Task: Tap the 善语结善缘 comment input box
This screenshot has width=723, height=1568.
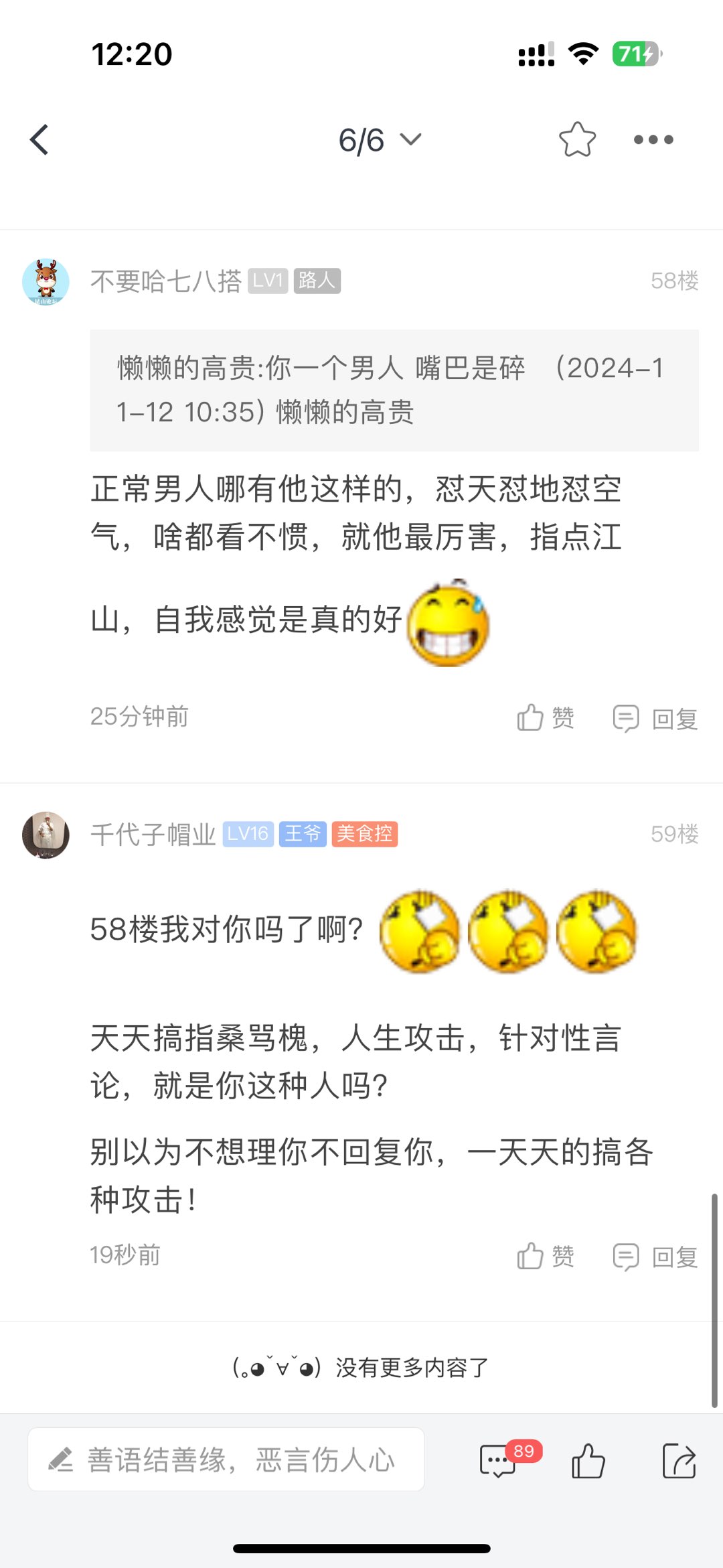Action: pos(226,1459)
